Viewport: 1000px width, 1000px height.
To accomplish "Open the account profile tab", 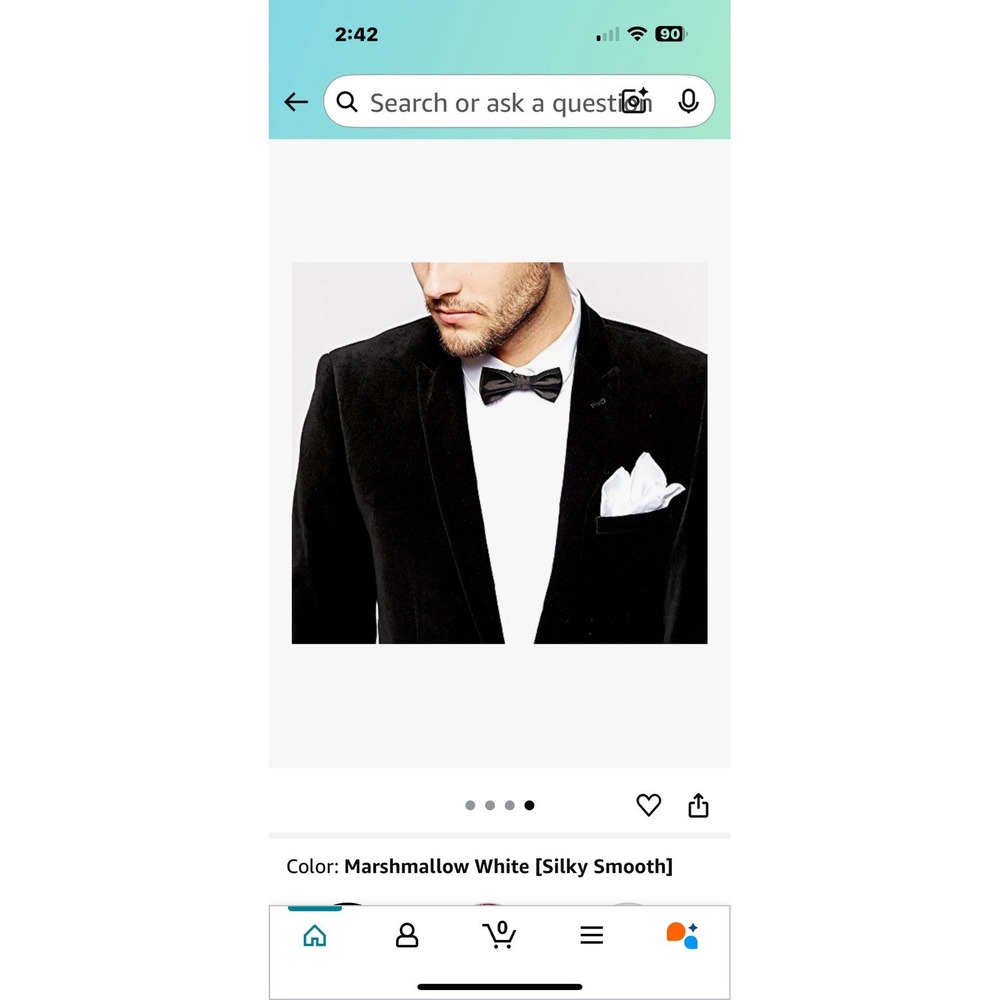I will click(407, 936).
